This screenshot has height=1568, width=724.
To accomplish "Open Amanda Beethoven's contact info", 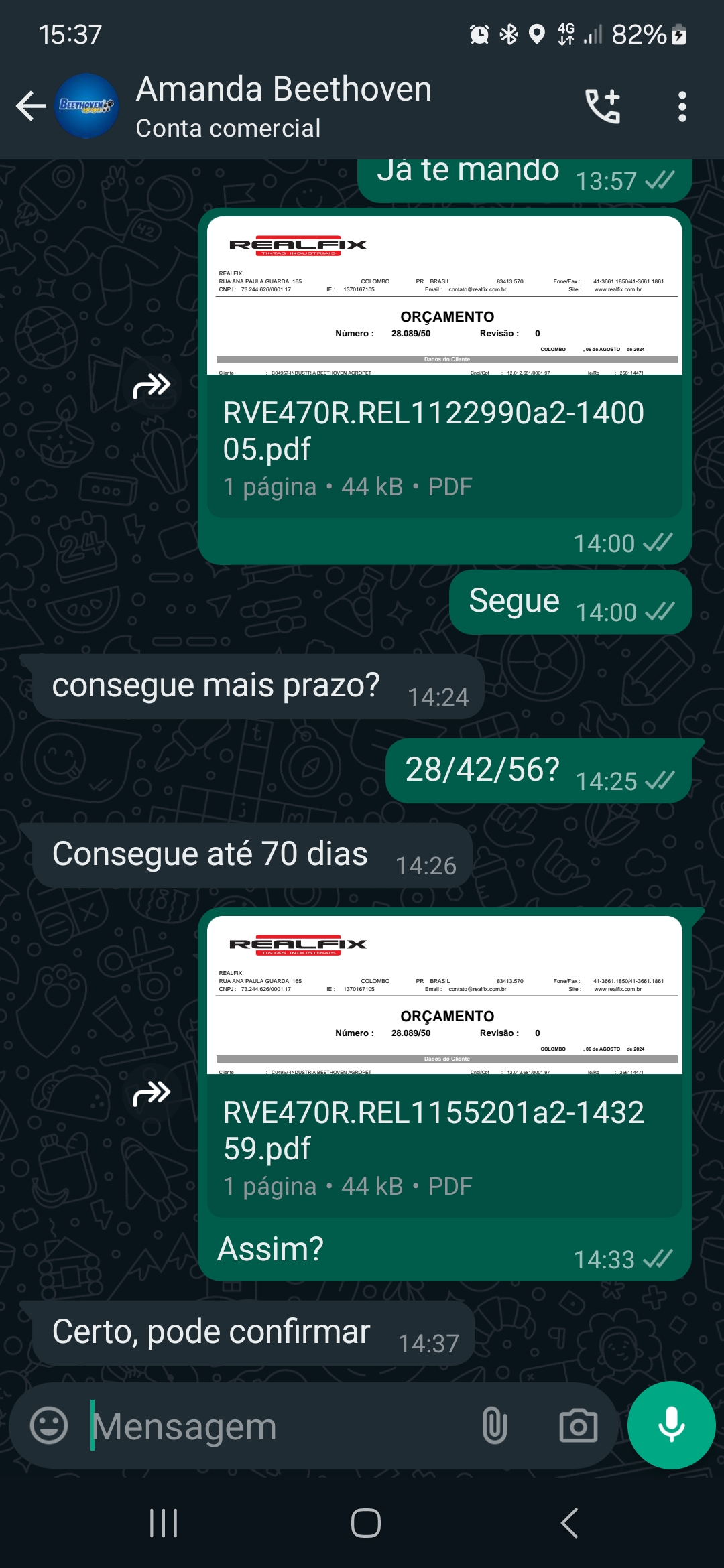I will (x=283, y=106).
